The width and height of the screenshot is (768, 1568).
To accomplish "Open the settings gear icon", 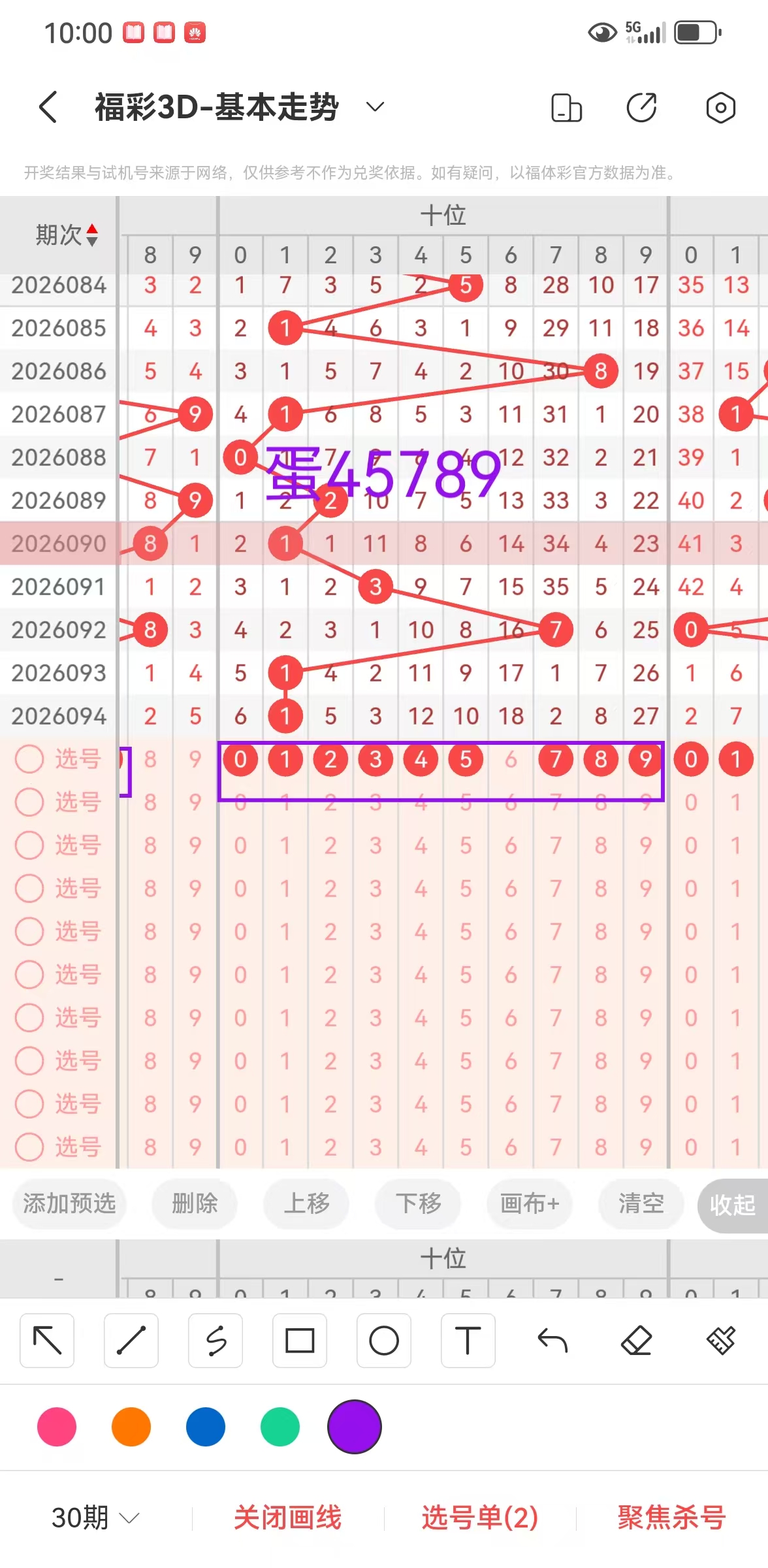I will point(720,107).
